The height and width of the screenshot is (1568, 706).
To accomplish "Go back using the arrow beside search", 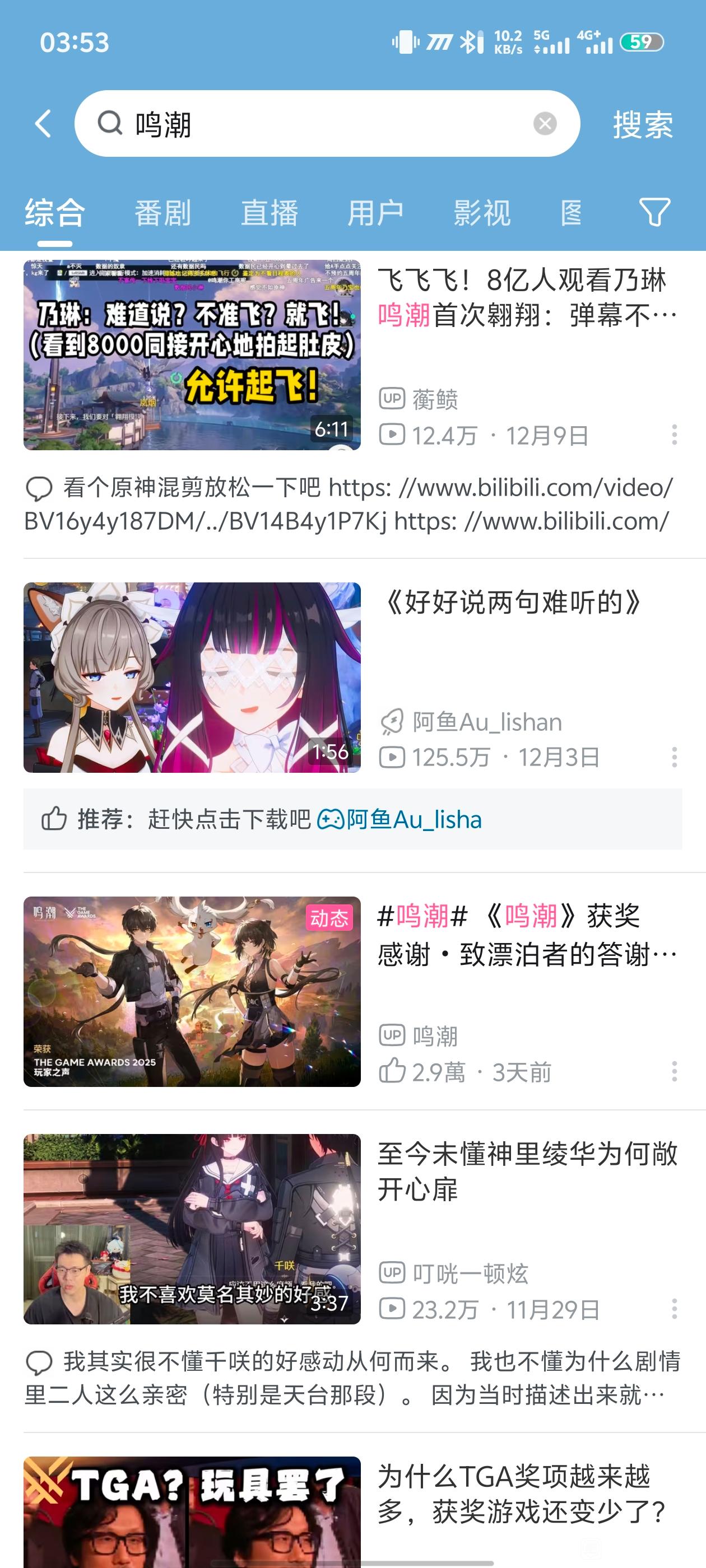I will click(43, 124).
